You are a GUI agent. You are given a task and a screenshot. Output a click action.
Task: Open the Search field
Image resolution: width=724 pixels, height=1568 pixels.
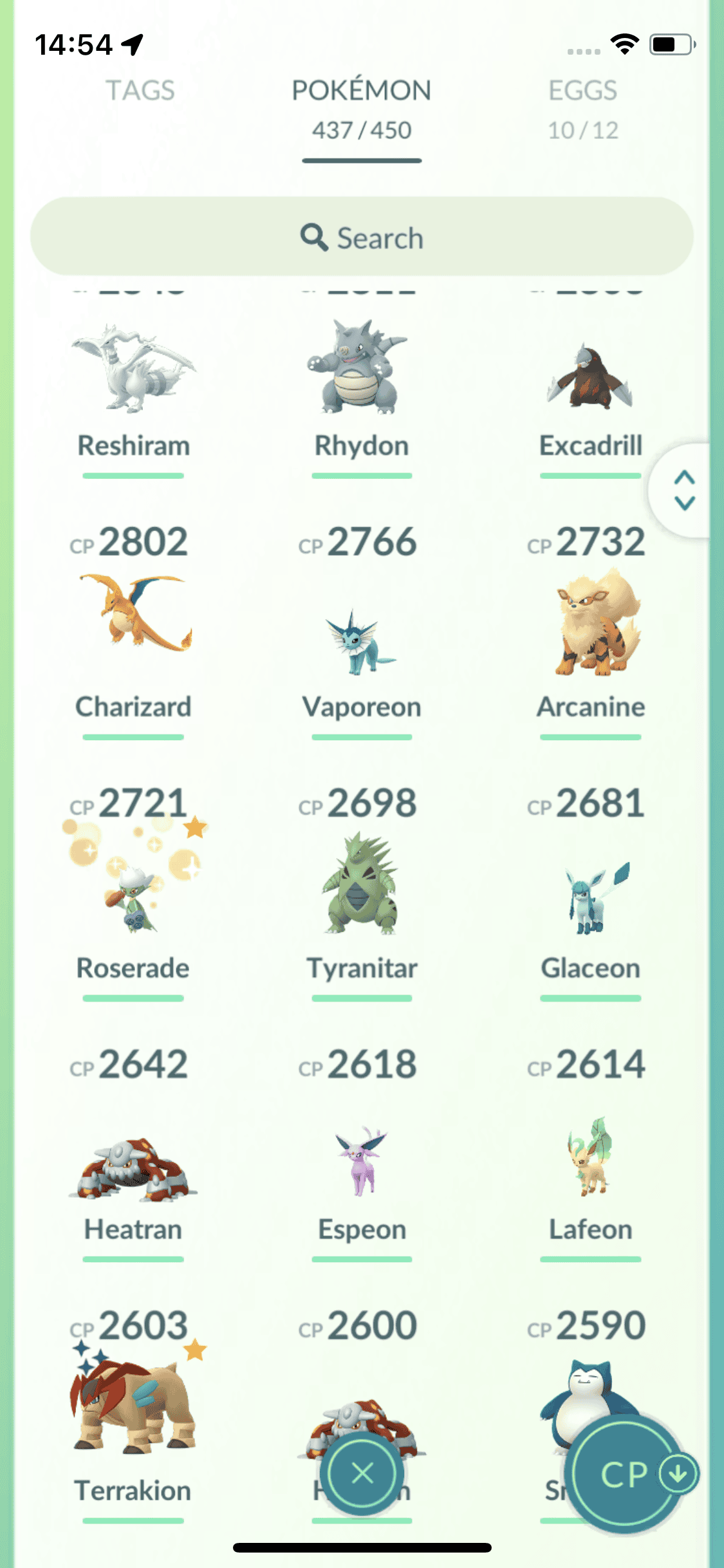[362, 238]
